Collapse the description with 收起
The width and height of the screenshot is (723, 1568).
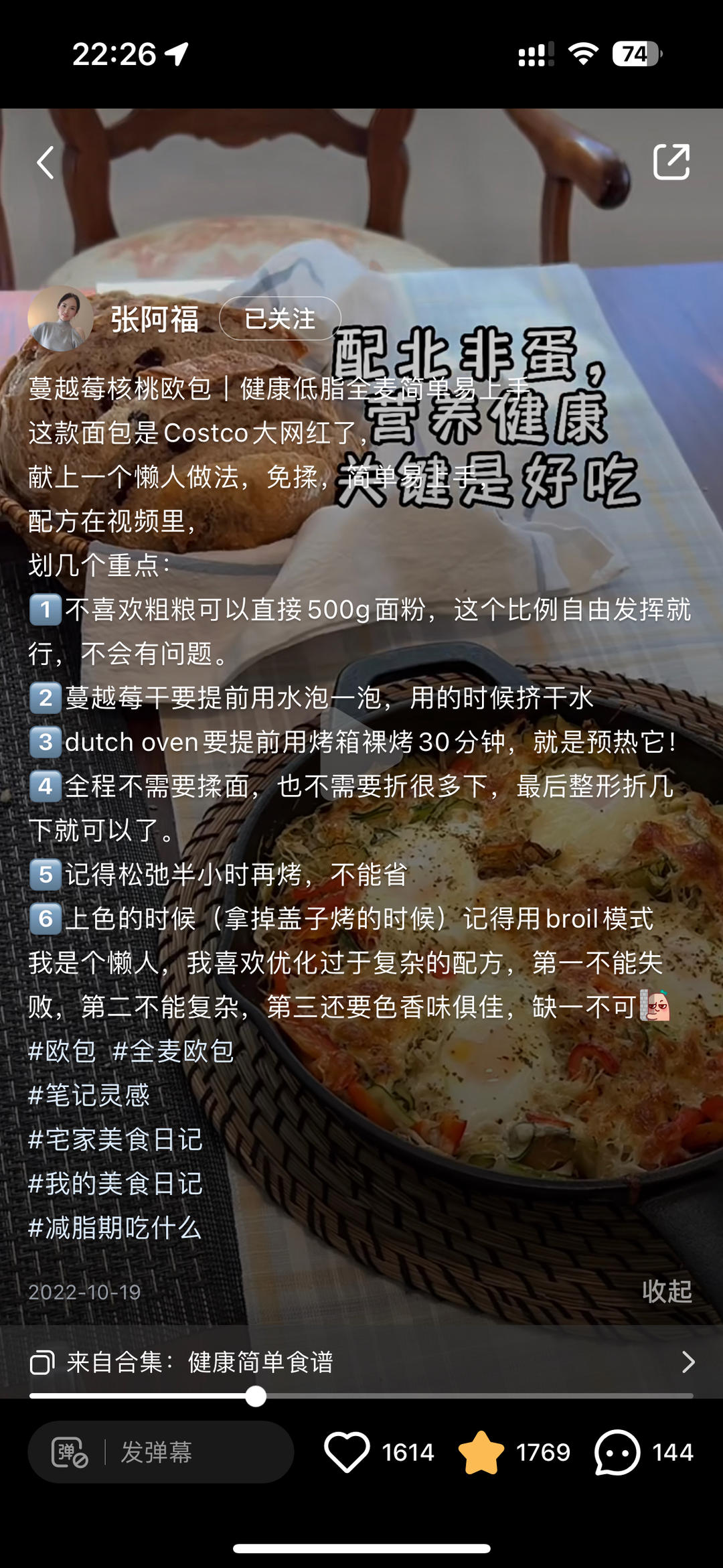(667, 1291)
